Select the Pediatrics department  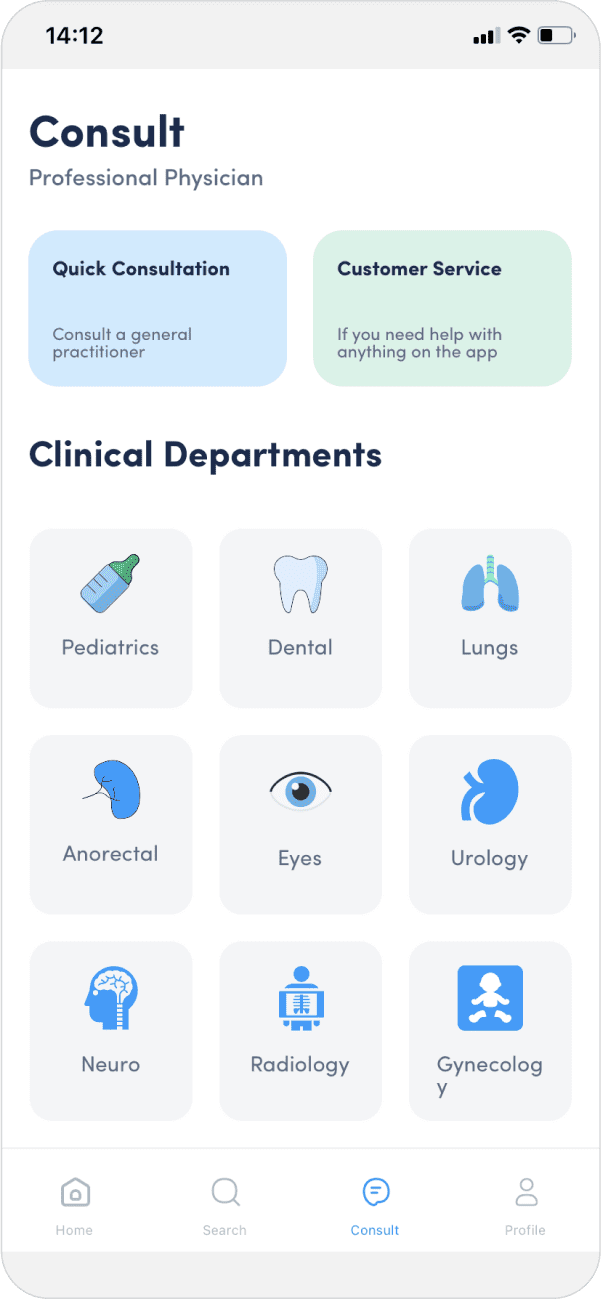111,618
